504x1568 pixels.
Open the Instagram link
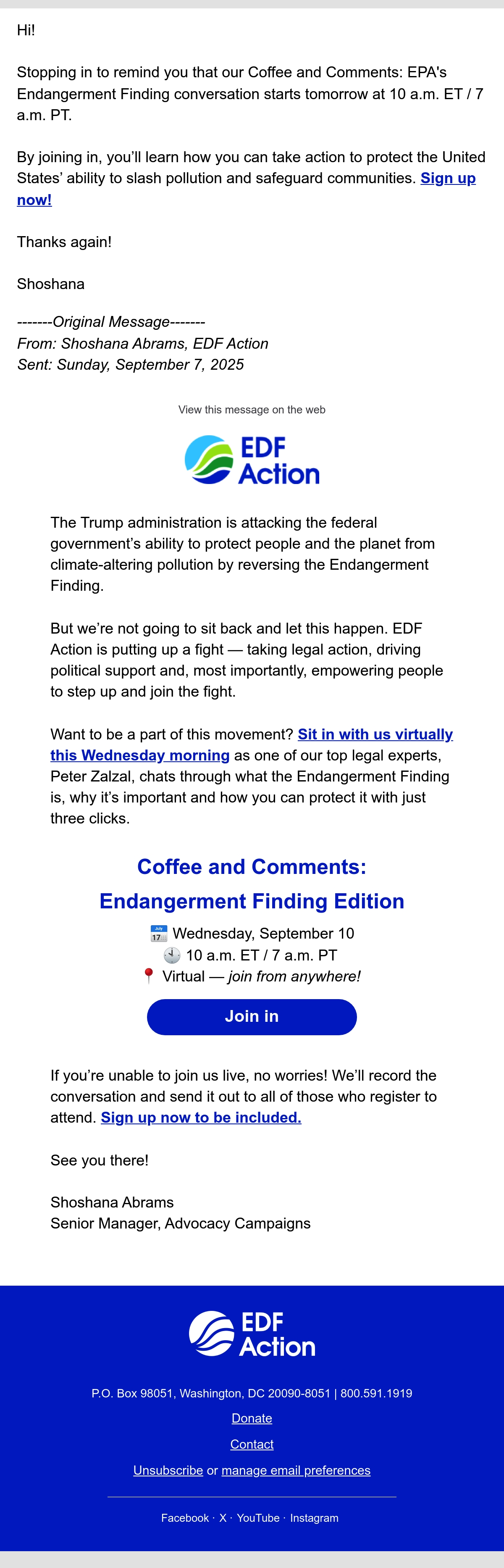pyautogui.click(x=314, y=1518)
